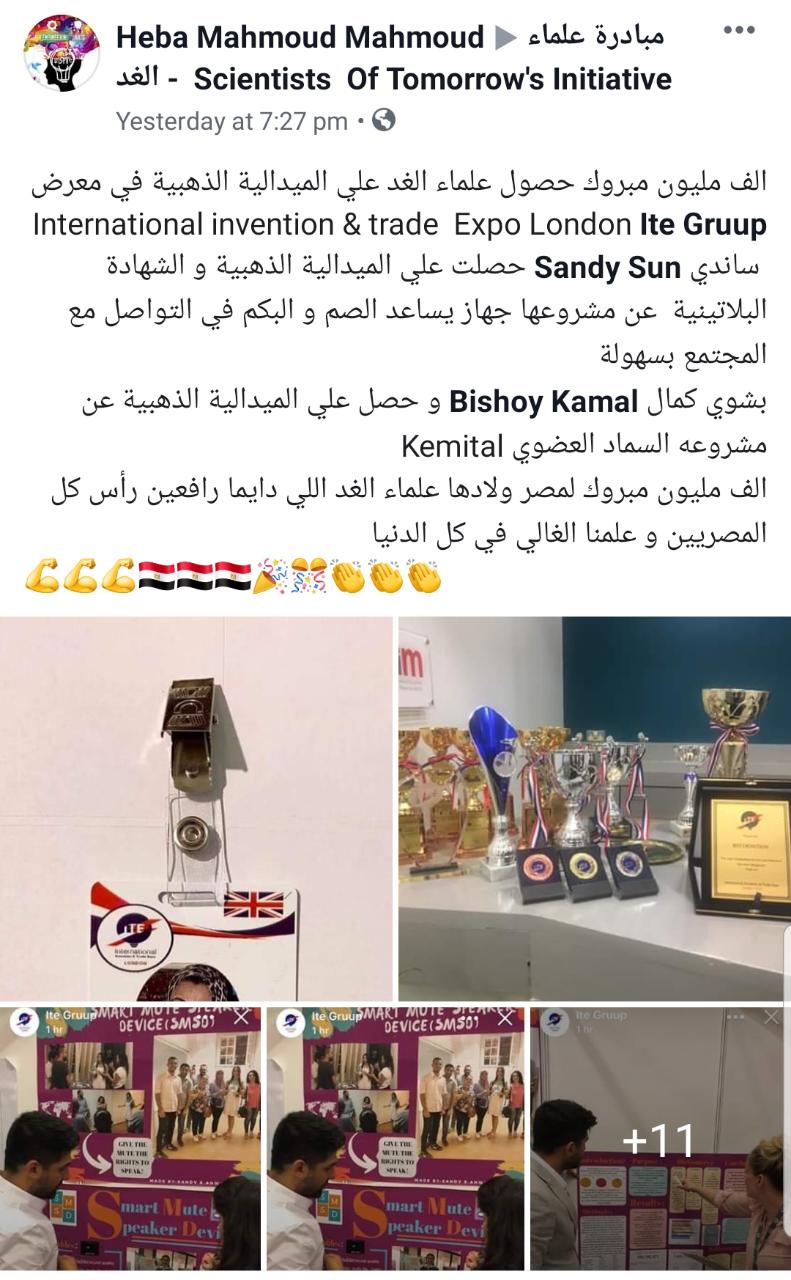Open the post timestamp Yesterday at 7:27 pm

tap(232, 122)
